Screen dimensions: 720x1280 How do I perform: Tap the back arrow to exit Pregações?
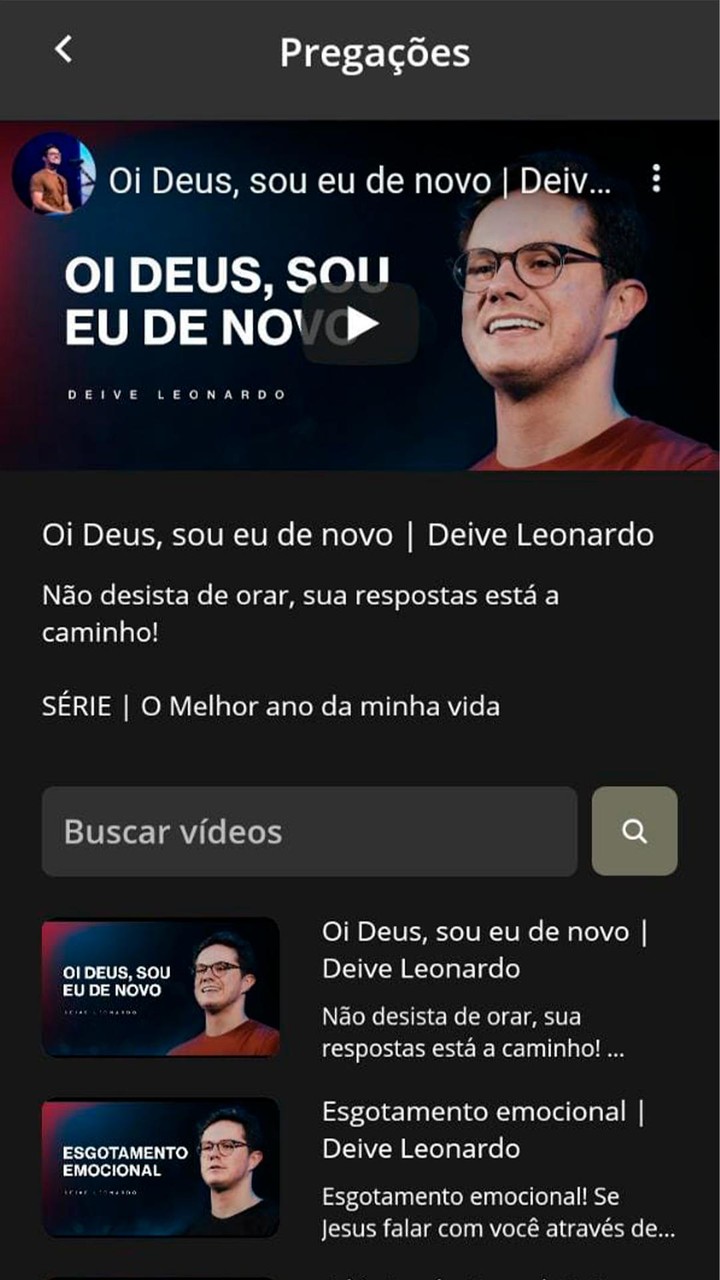(63, 50)
